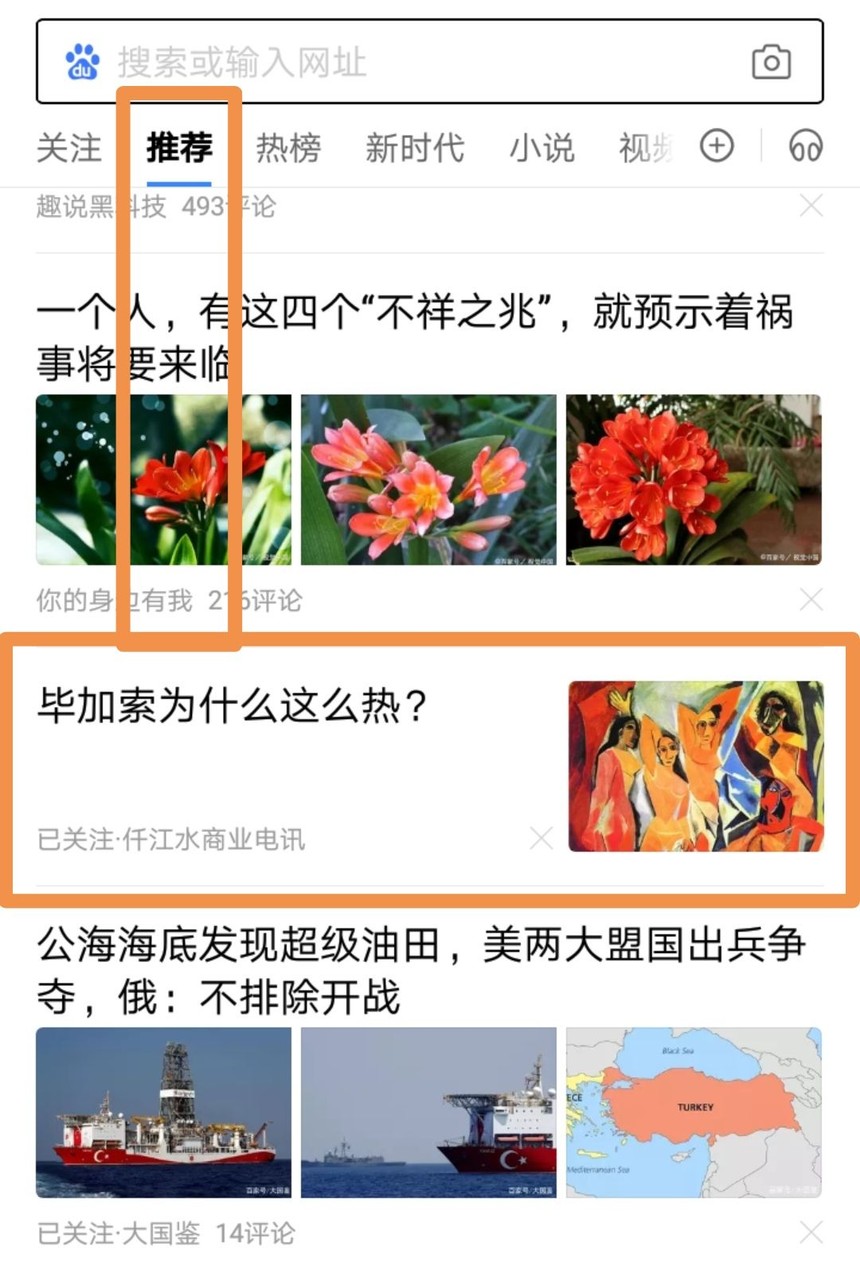Read 毕加索为什么这么热 article
This screenshot has width=860, height=1269.
point(232,707)
